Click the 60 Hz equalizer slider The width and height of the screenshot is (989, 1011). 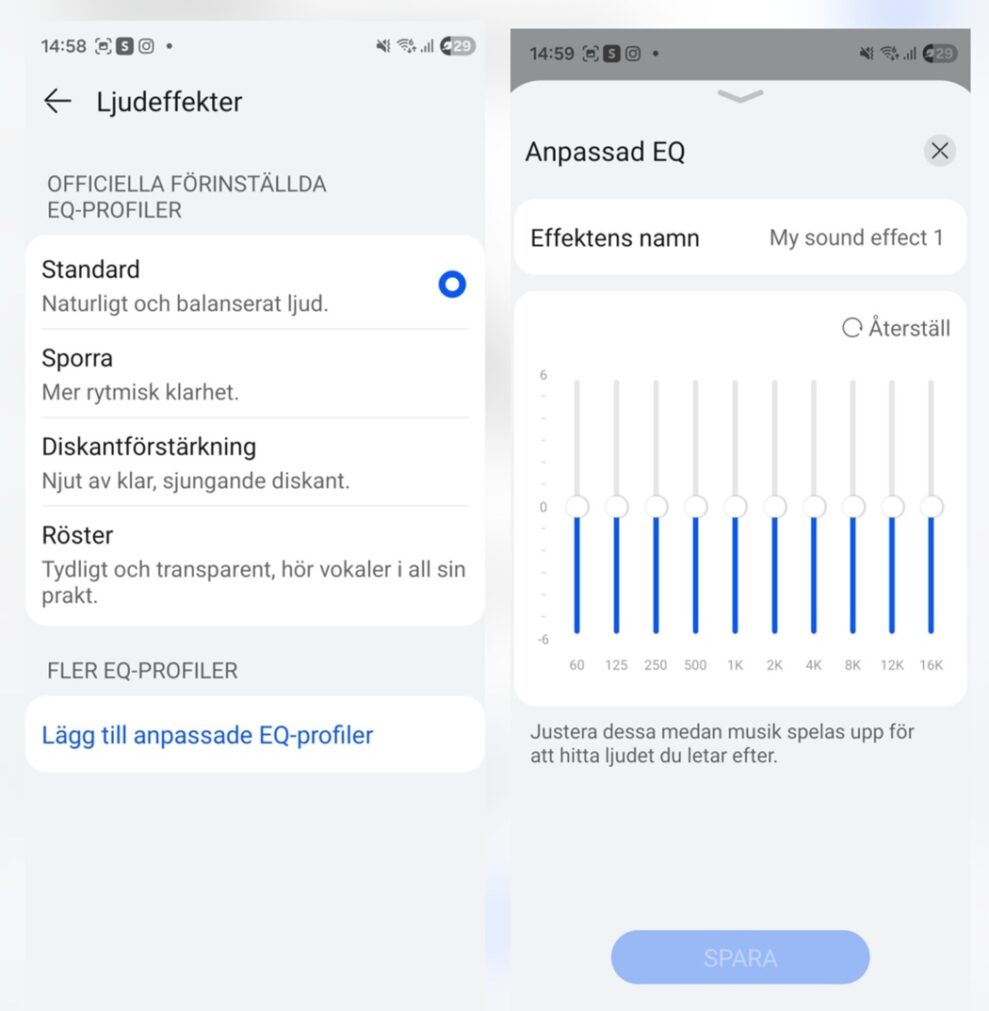(x=576, y=508)
